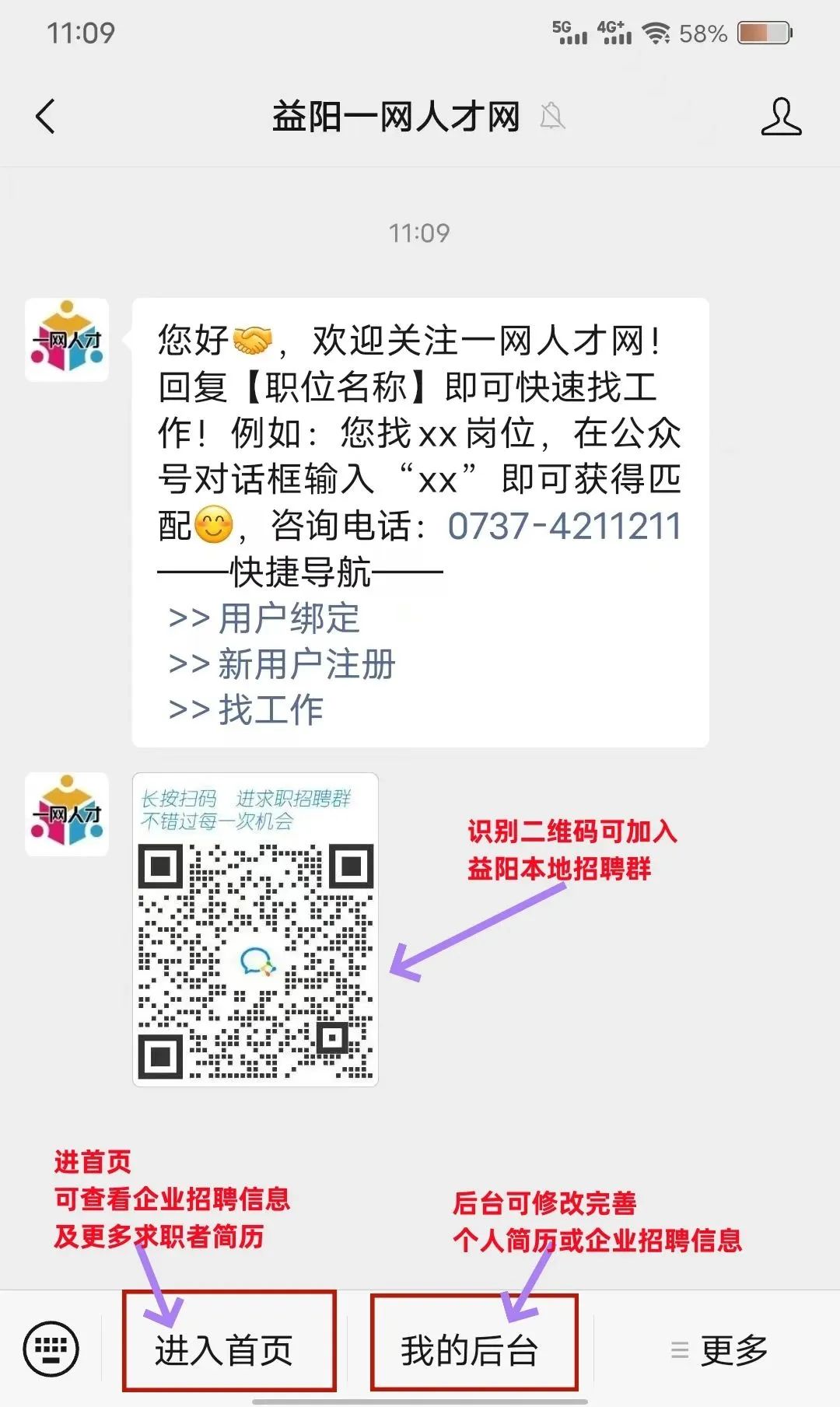This screenshot has height=1407, width=840.
Task: Open the QR code image message
Action: [x=255, y=929]
